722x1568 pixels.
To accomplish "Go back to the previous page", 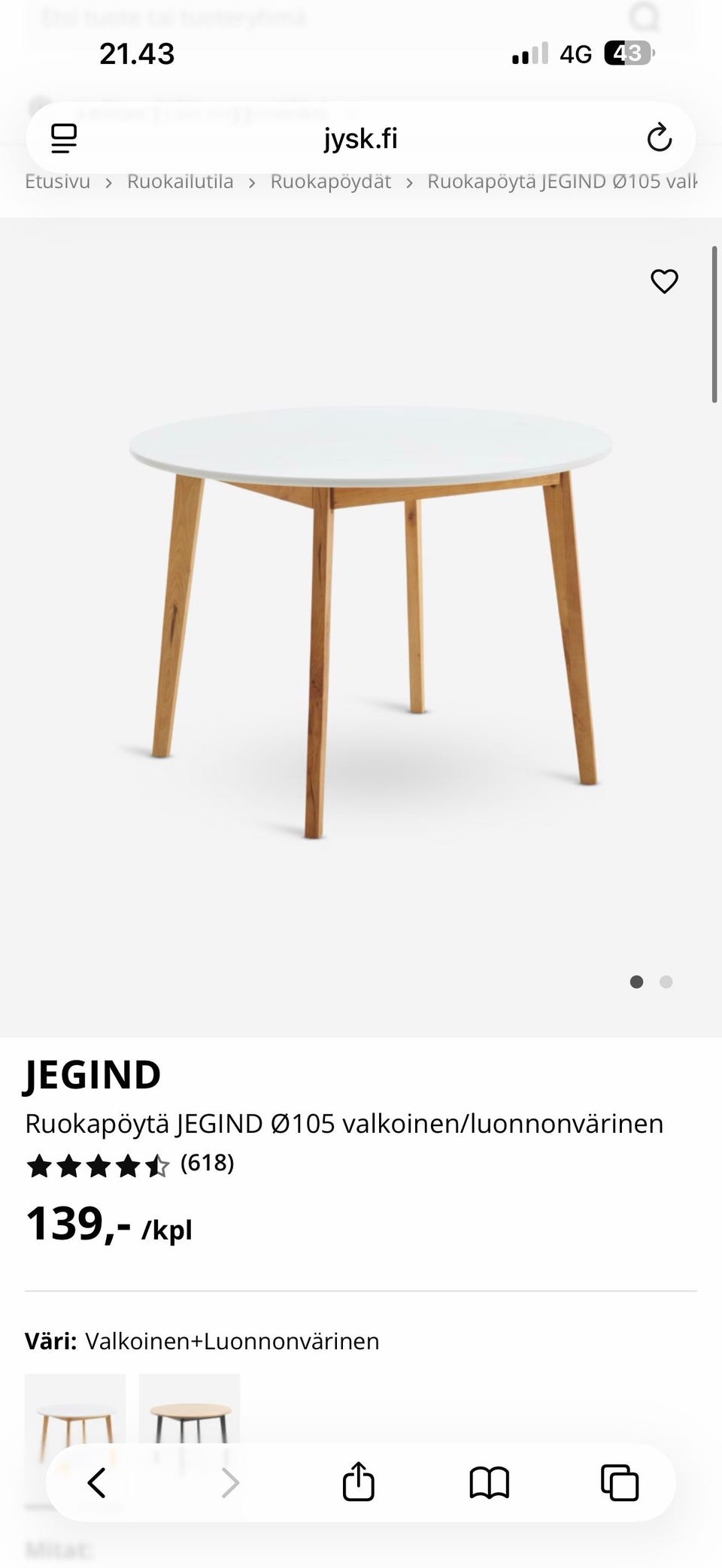I will click(x=96, y=1483).
